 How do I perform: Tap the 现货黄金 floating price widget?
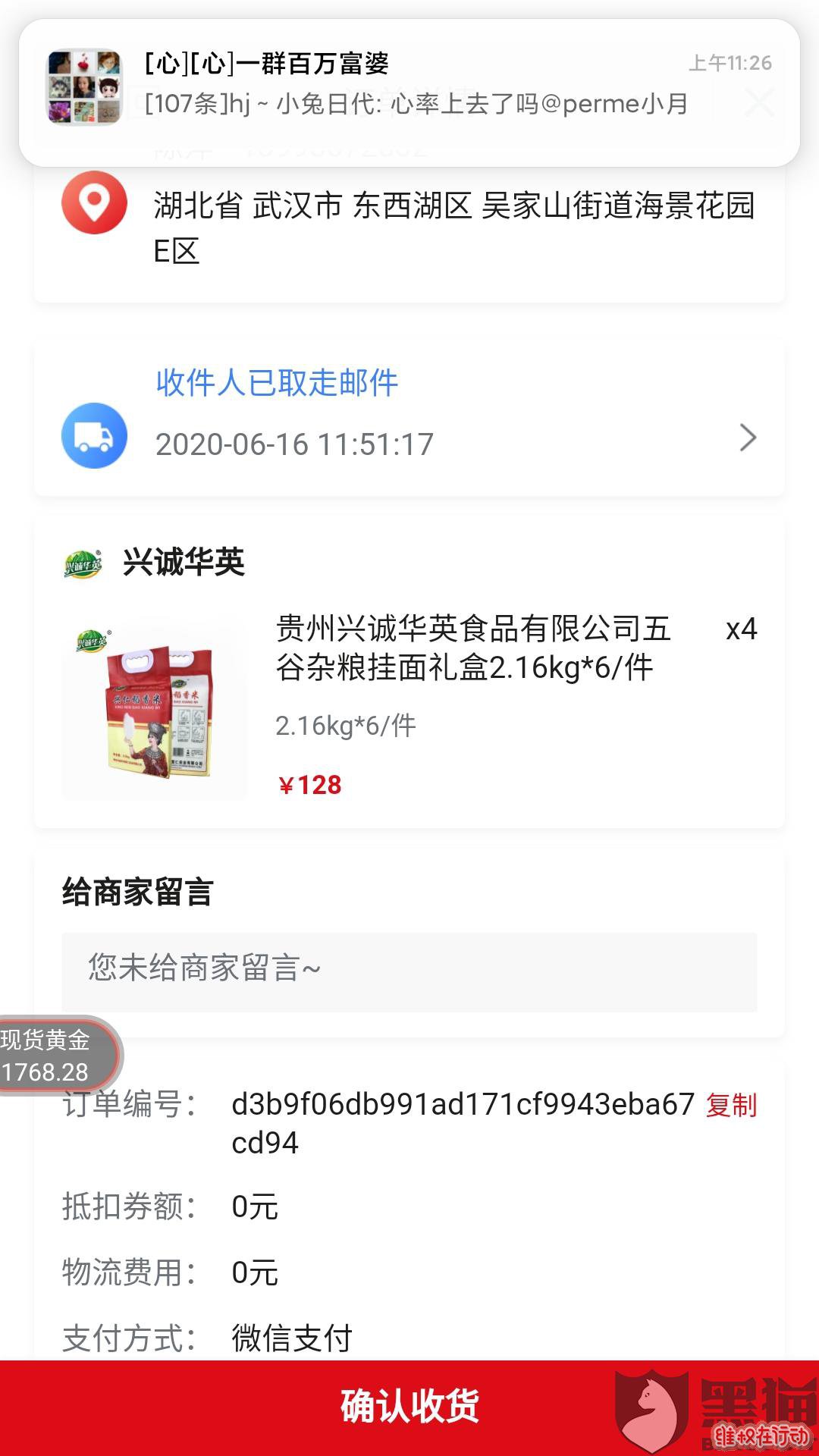[x=53, y=1056]
